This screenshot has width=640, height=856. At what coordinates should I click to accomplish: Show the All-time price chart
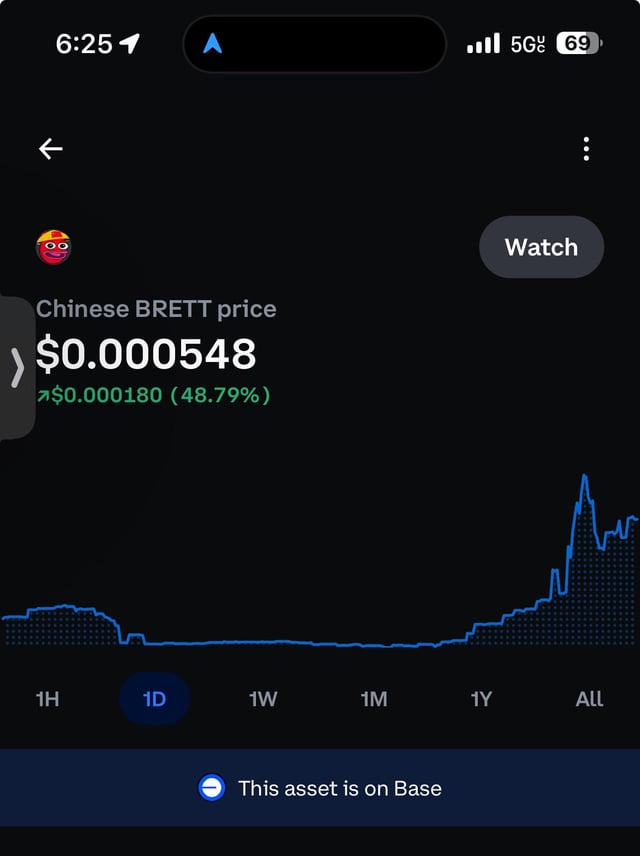coord(589,699)
